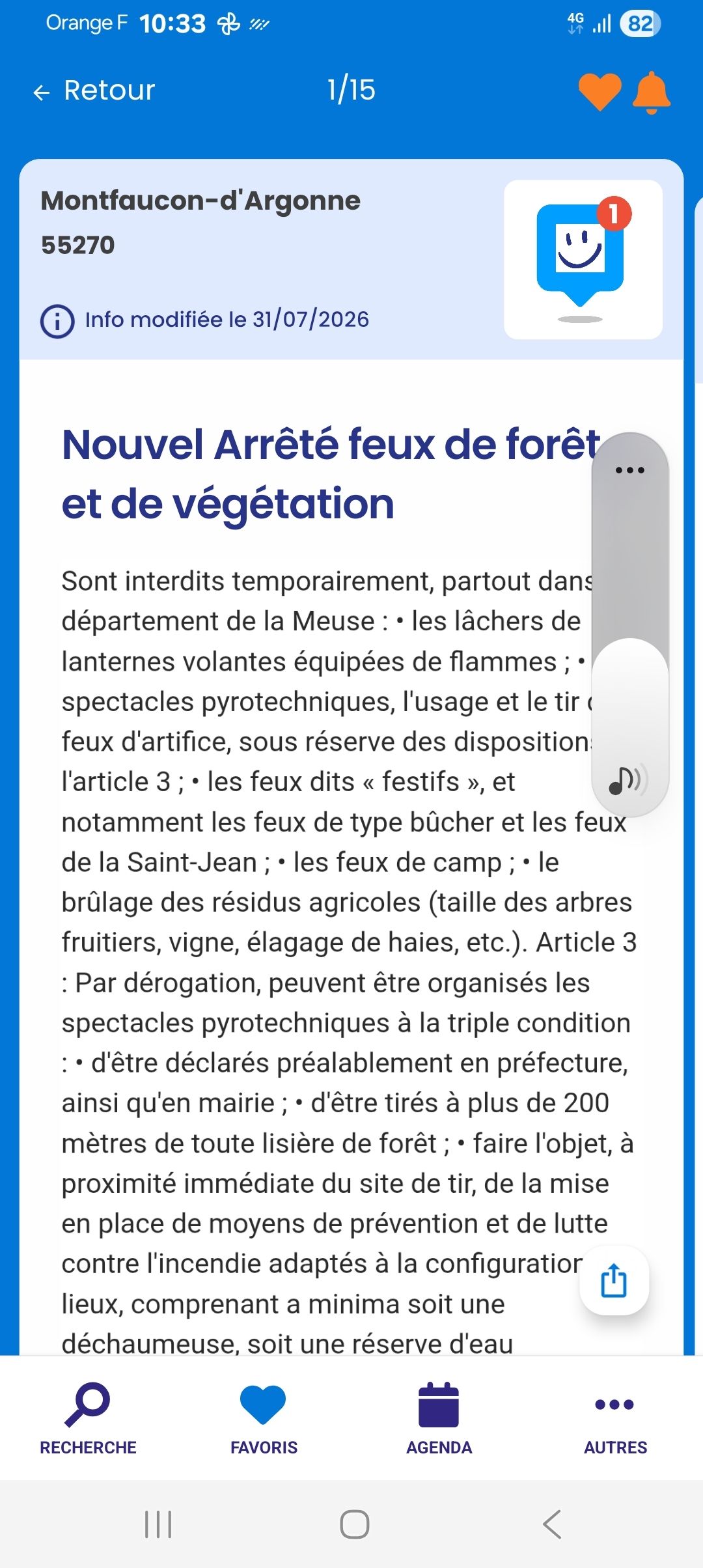The image size is (703, 1568).
Task: Tap the system home button
Action: point(355,1524)
